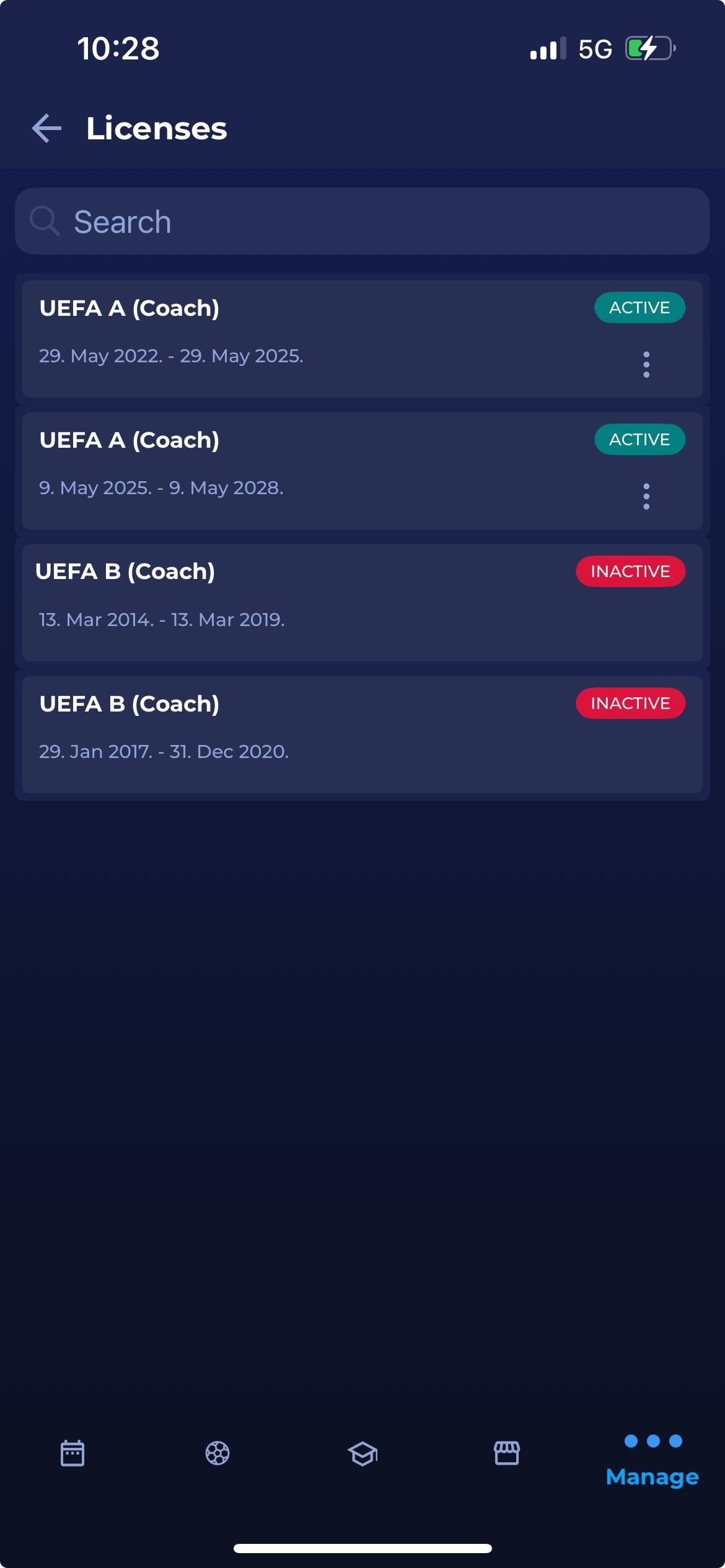725x1568 pixels.
Task: Tap the Search field
Action: coord(362,222)
